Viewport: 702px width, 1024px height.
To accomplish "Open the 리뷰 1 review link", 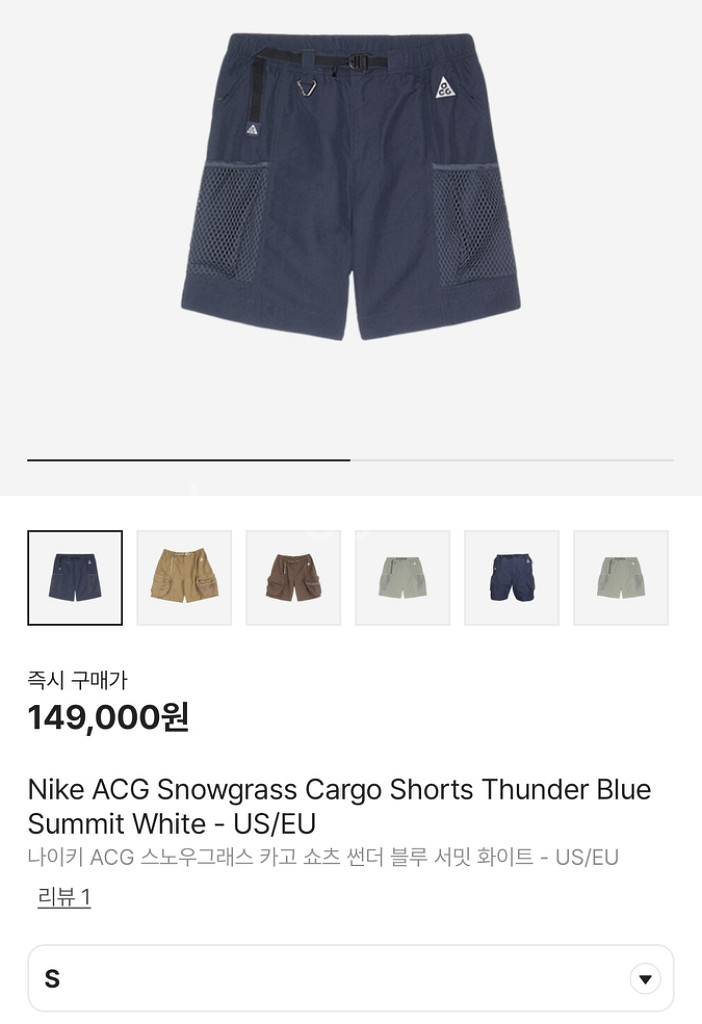I will (64, 897).
